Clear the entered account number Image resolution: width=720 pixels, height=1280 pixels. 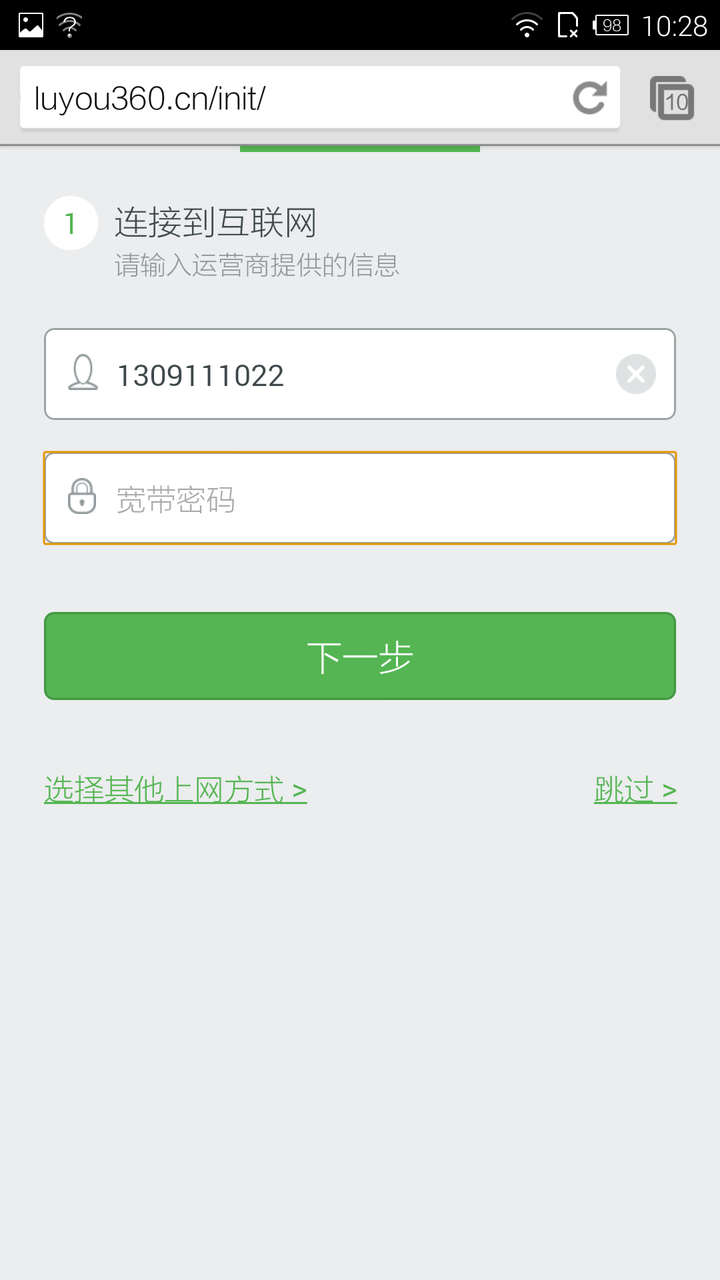(x=636, y=374)
